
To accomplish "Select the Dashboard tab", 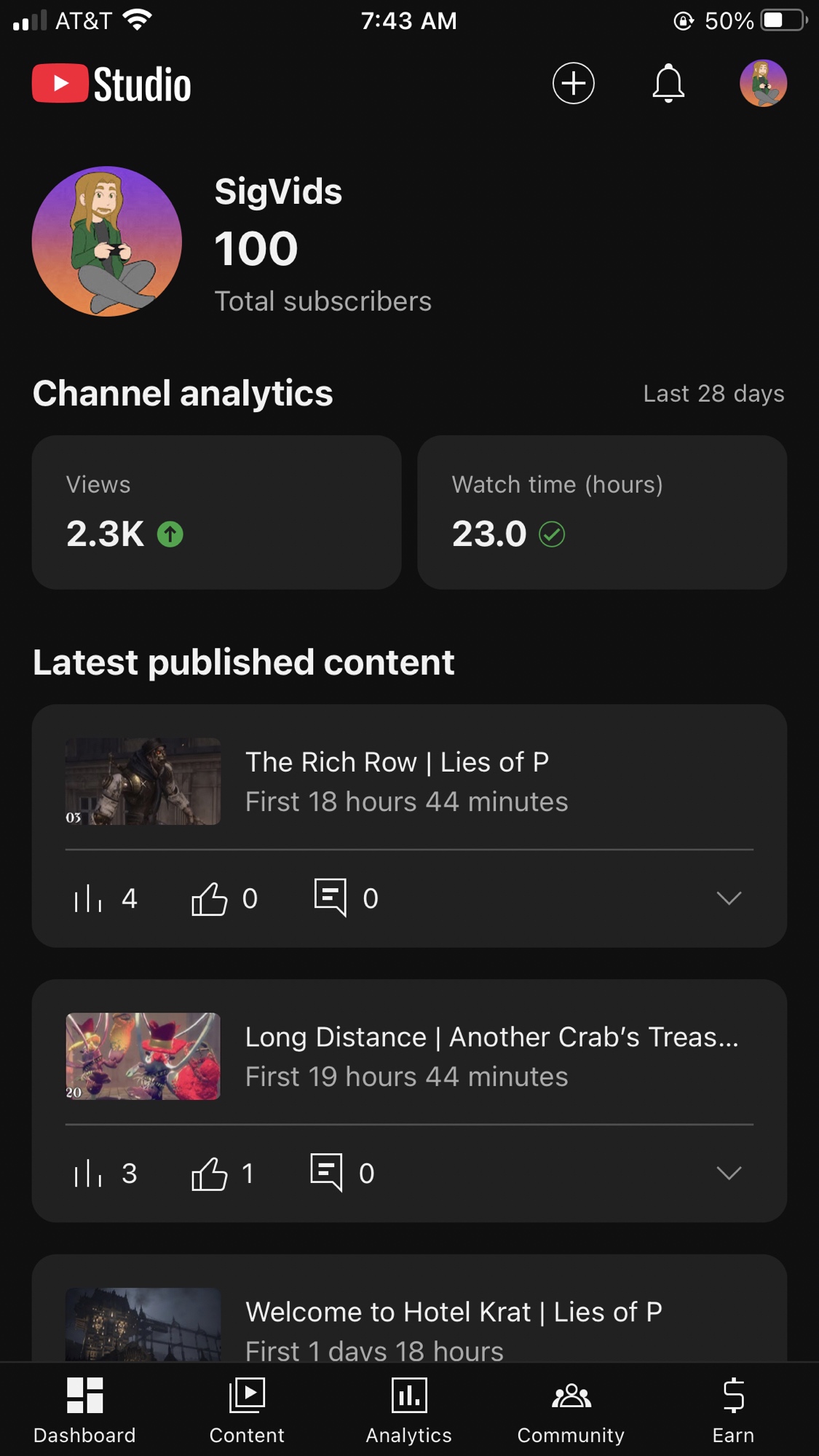I will tap(84, 1410).
